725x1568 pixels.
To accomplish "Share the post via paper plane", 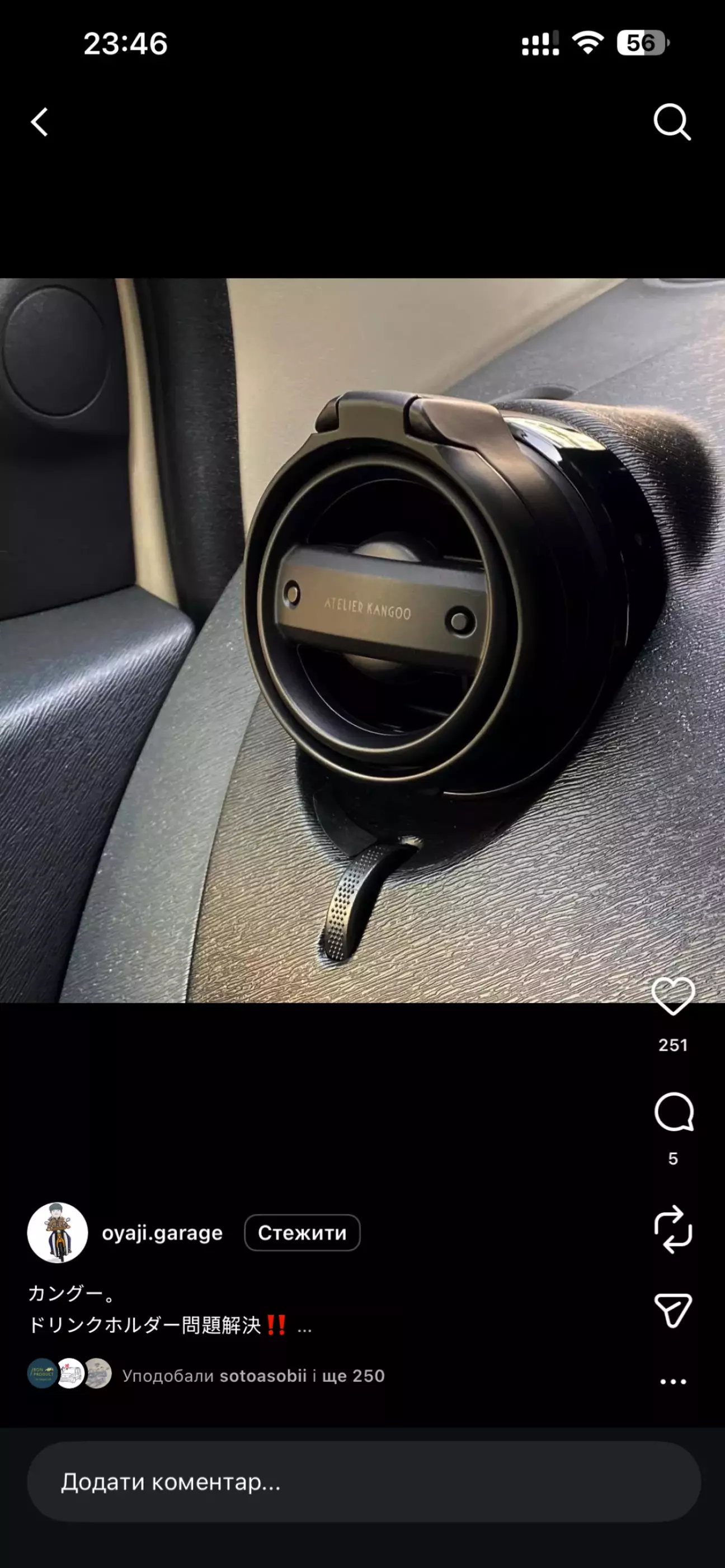I will point(672,1309).
